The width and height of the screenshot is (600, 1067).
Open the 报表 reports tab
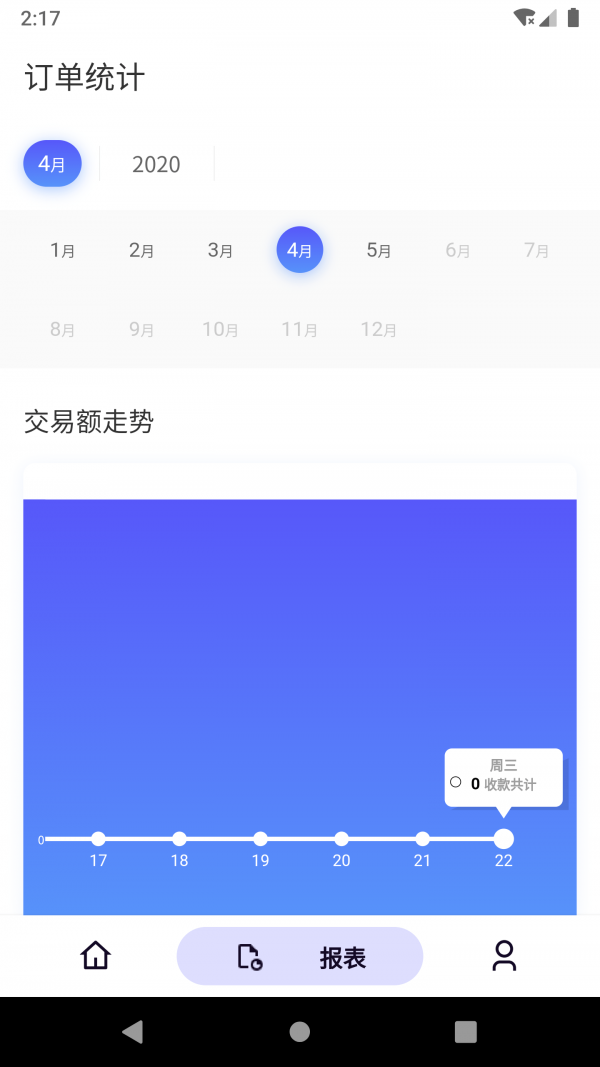pyautogui.click(x=300, y=956)
